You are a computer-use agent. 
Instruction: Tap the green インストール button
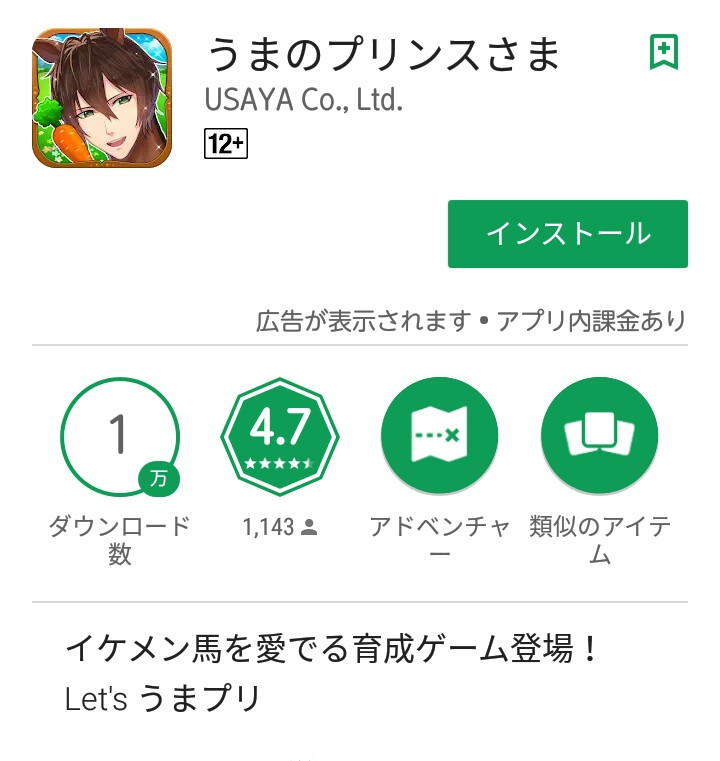567,234
